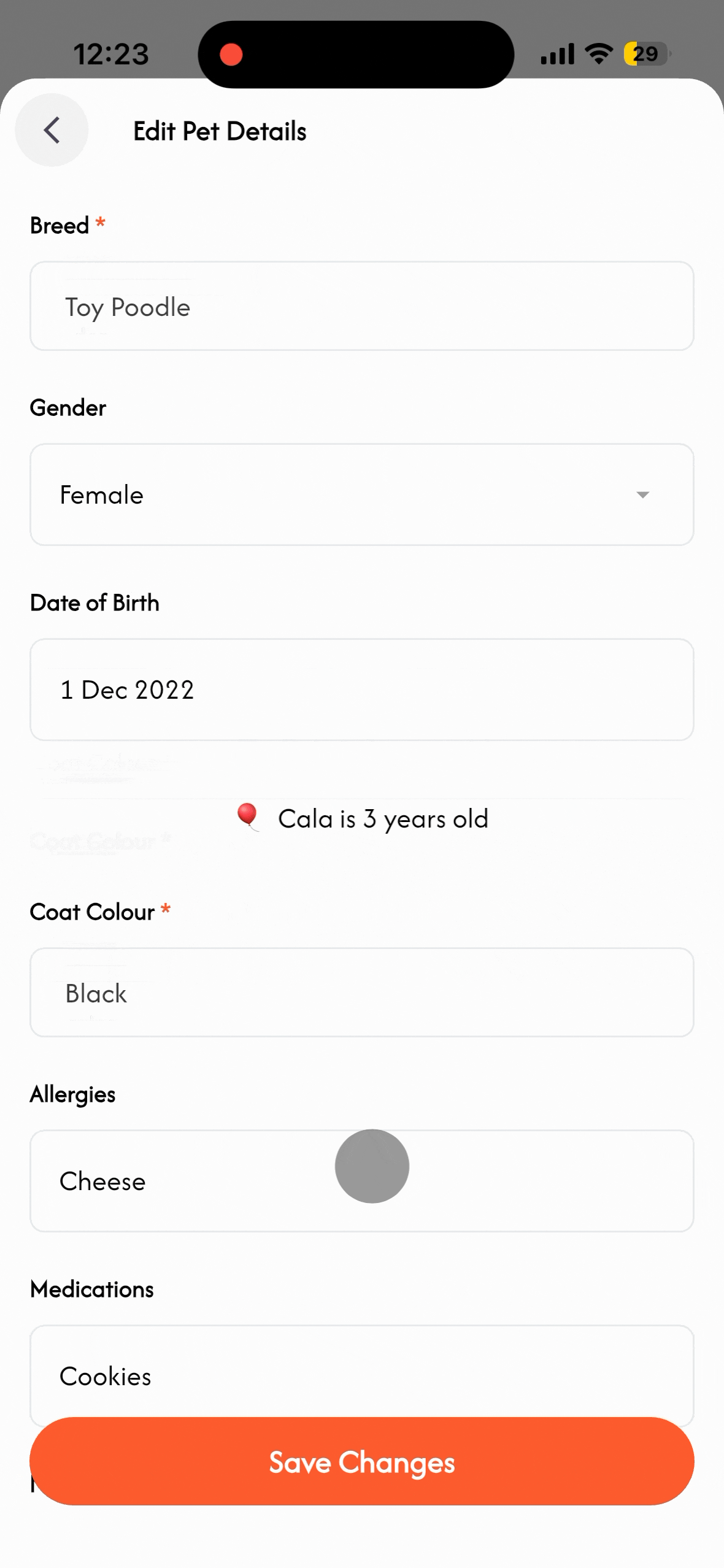Open the Date of Birth picker
Screen dimensions: 724x1568
[x=362, y=690]
